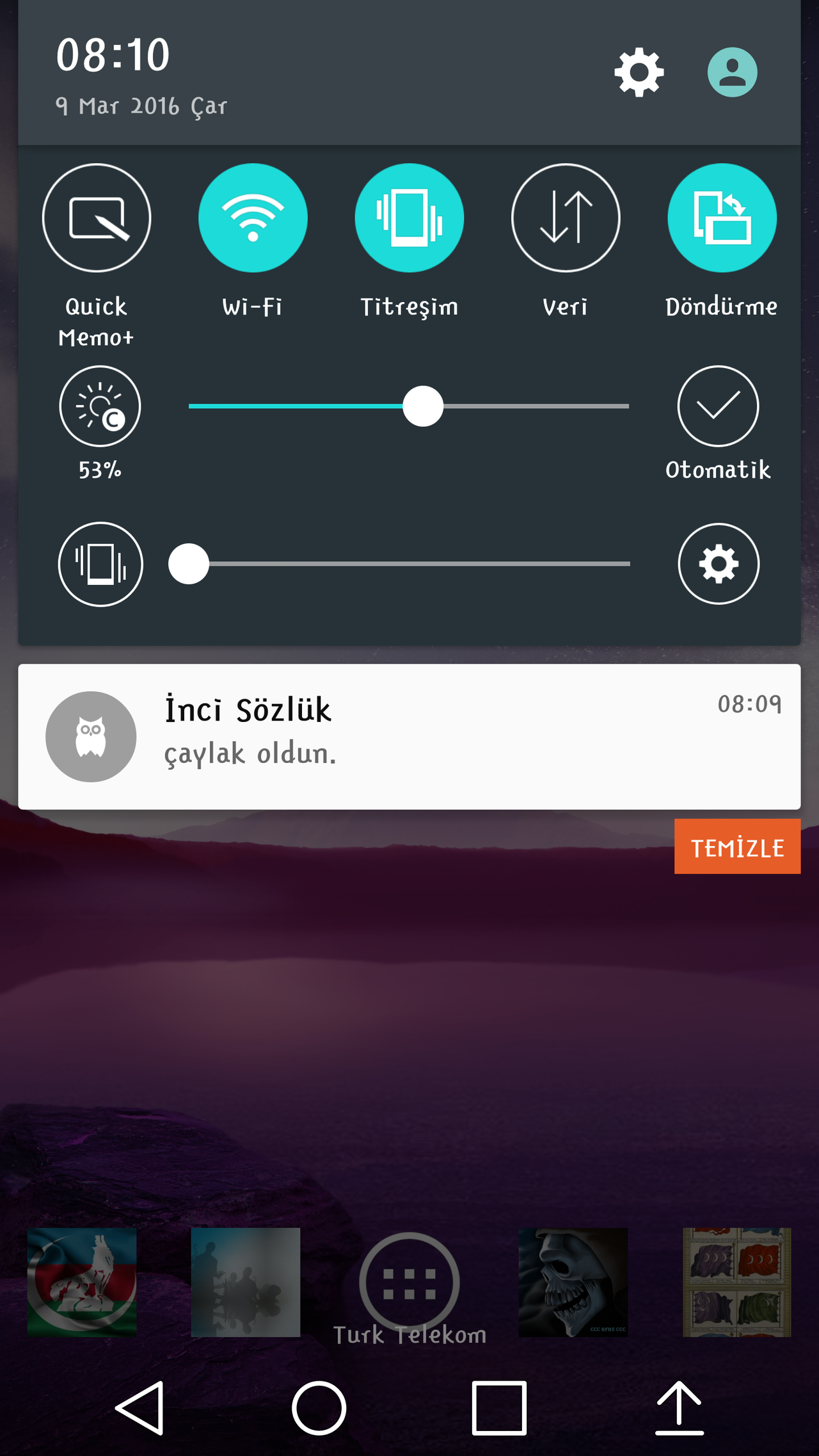Tap the volume slider track
The height and width of the screenshot is (1456, 819).
(399, 564)
